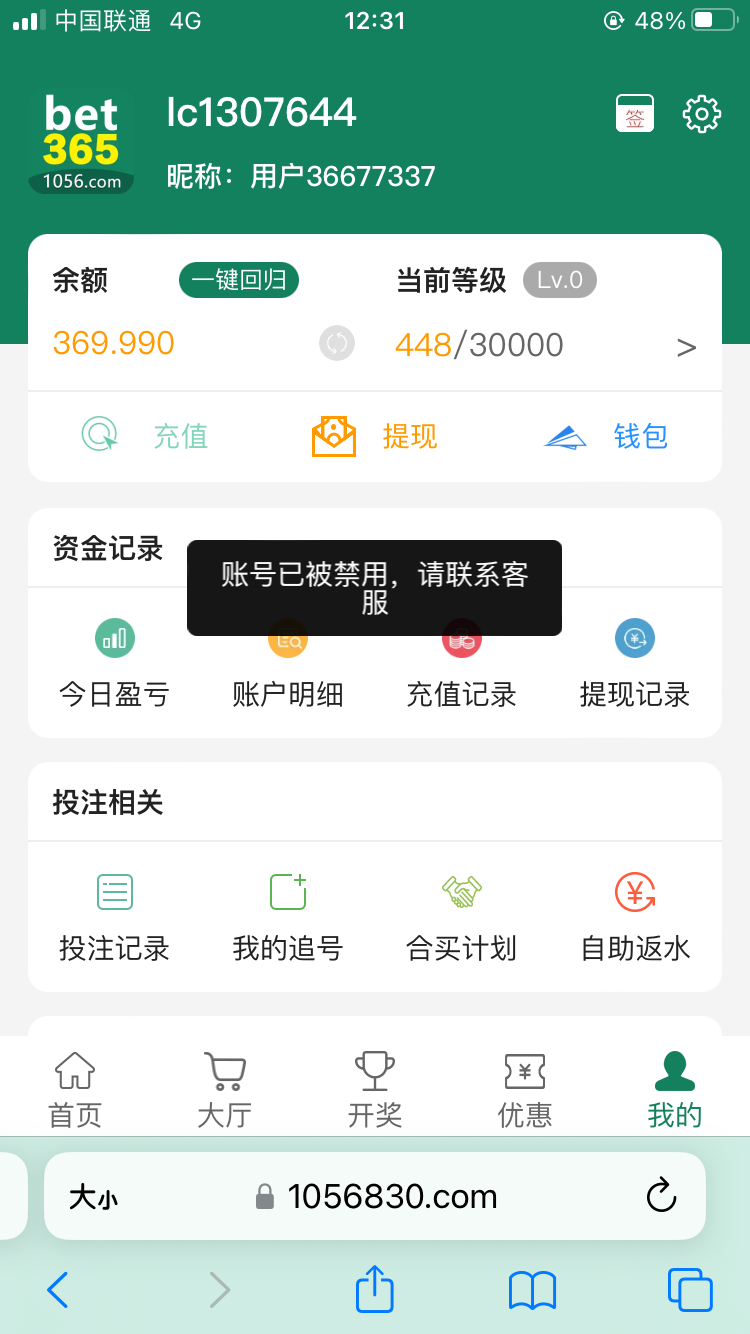Screen dimensions: 750x1334
Task: Open 投注记录 betting records
Action: click(x=114, y=917)
